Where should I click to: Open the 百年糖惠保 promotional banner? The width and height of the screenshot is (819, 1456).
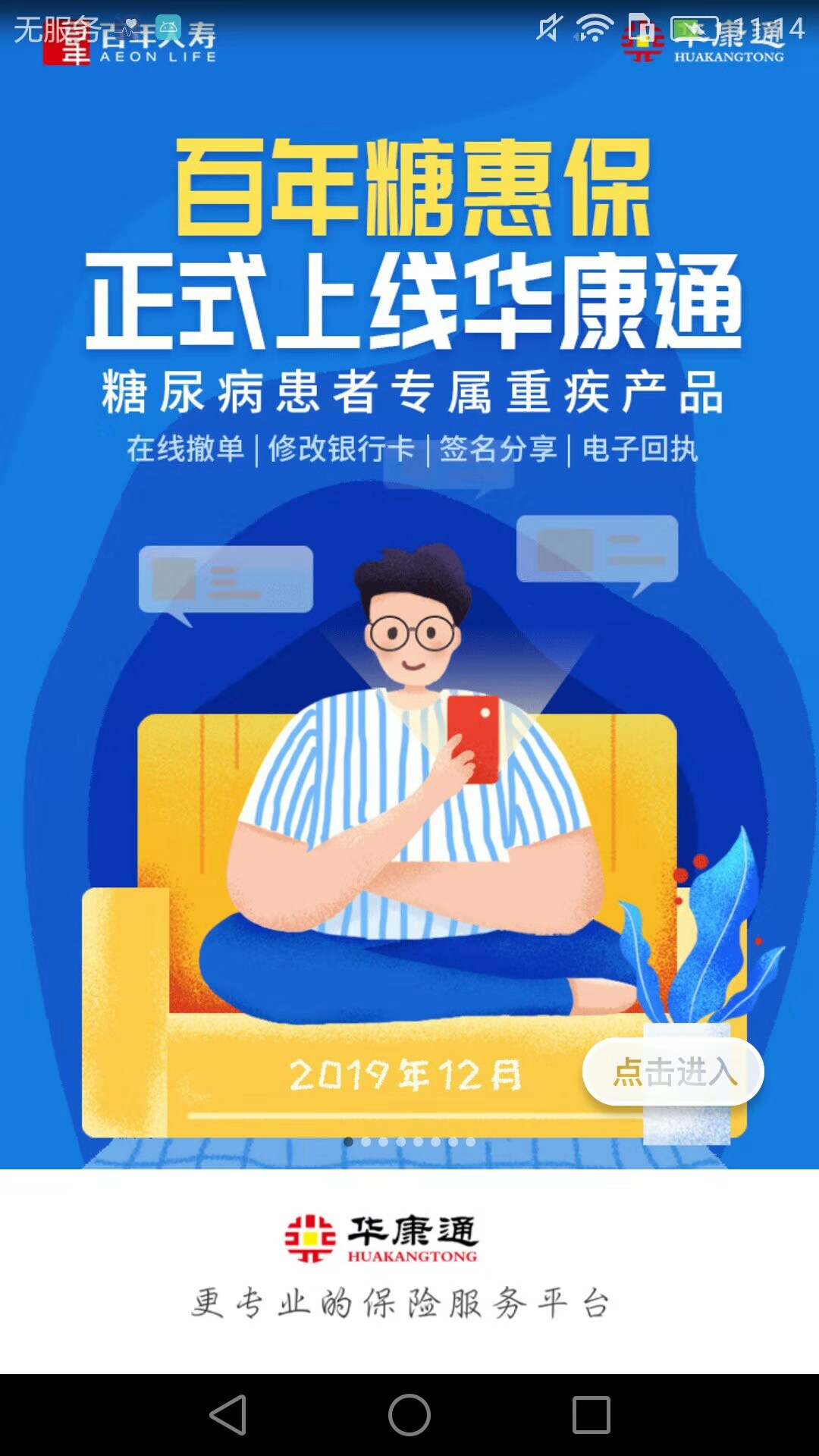(409, 607)
